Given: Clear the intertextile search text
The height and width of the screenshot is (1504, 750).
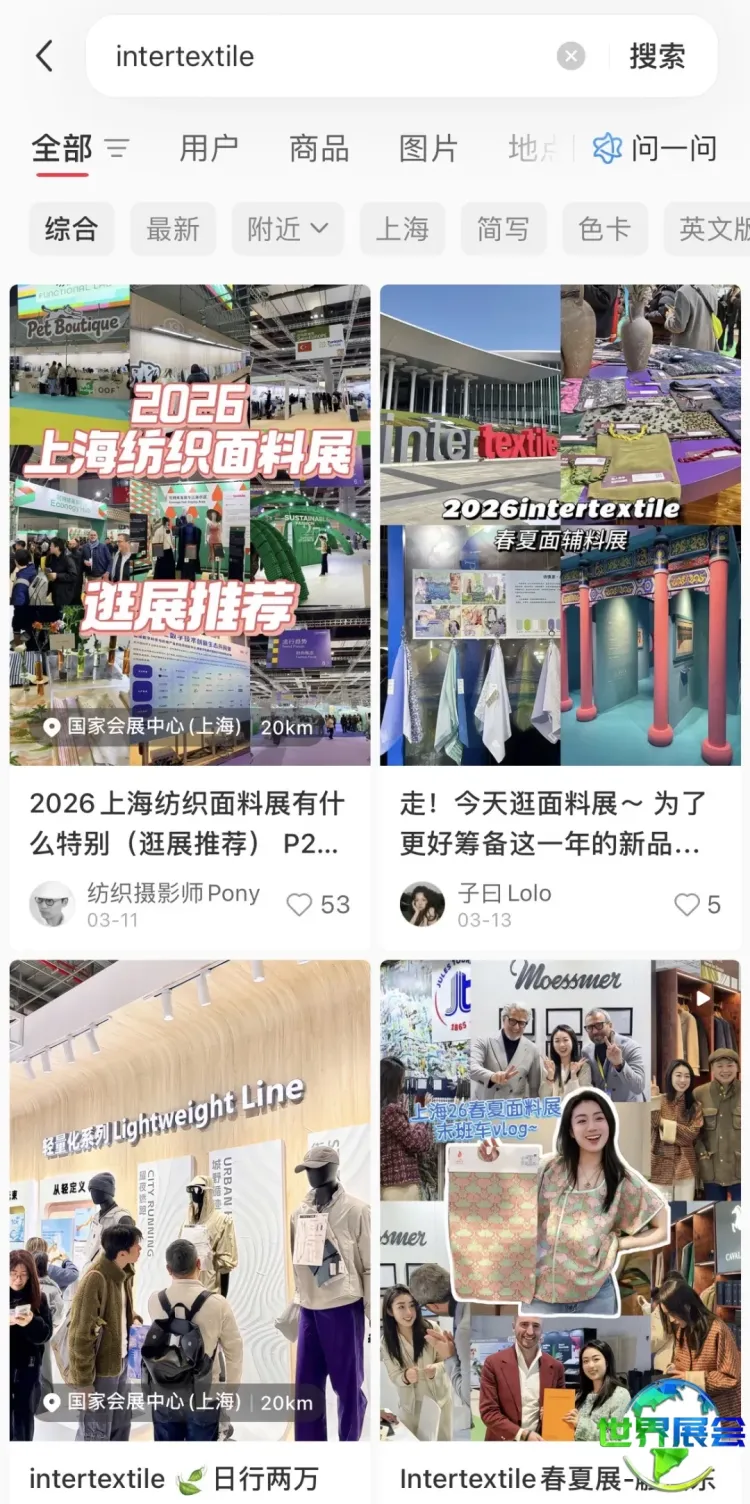Looking at the screenshot, I should pyautogui.click(x=570, y=56).
